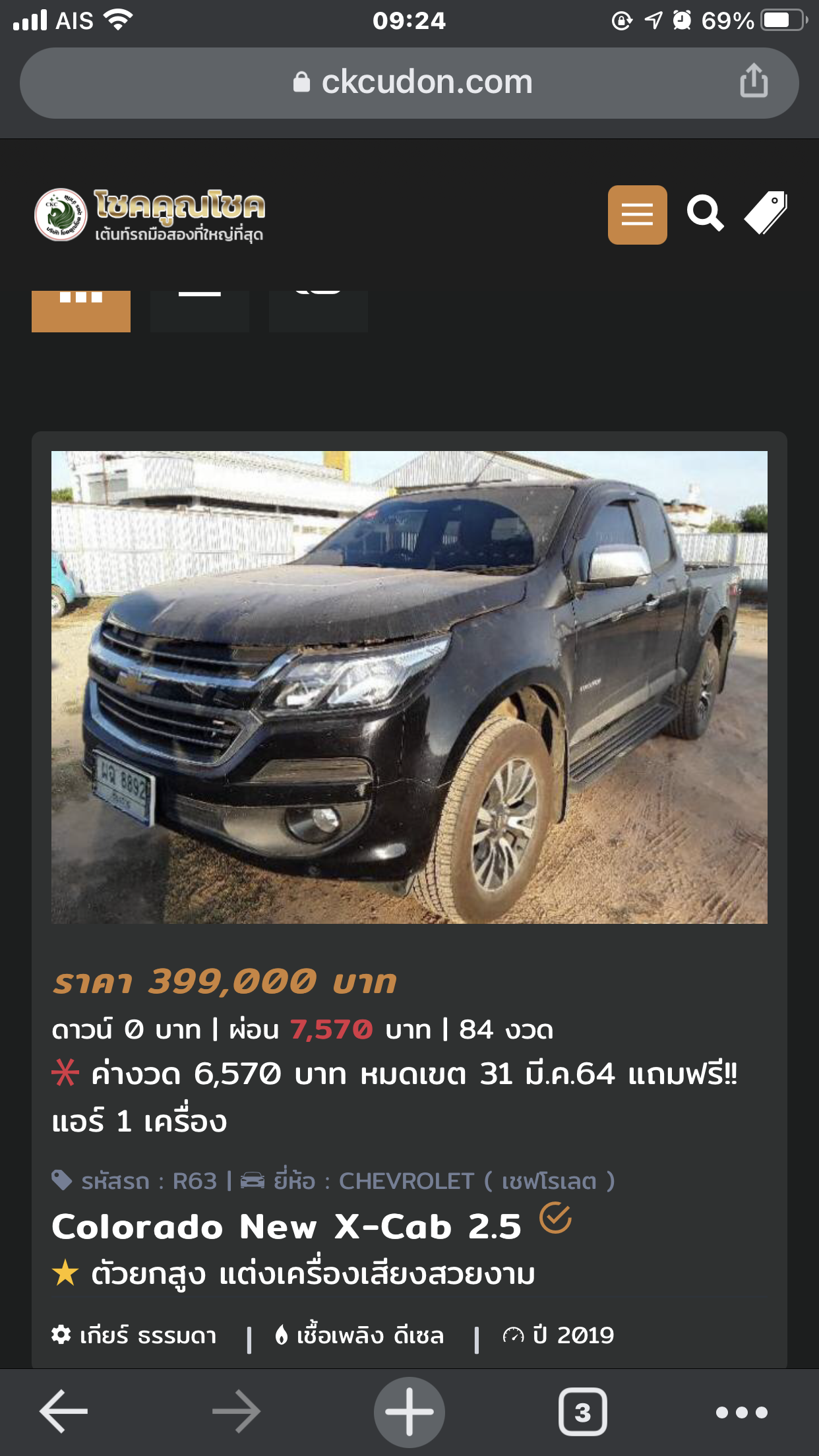The image size is (819, 1456).
Task: Open the site search icon
Action: (x=705, y=214)
